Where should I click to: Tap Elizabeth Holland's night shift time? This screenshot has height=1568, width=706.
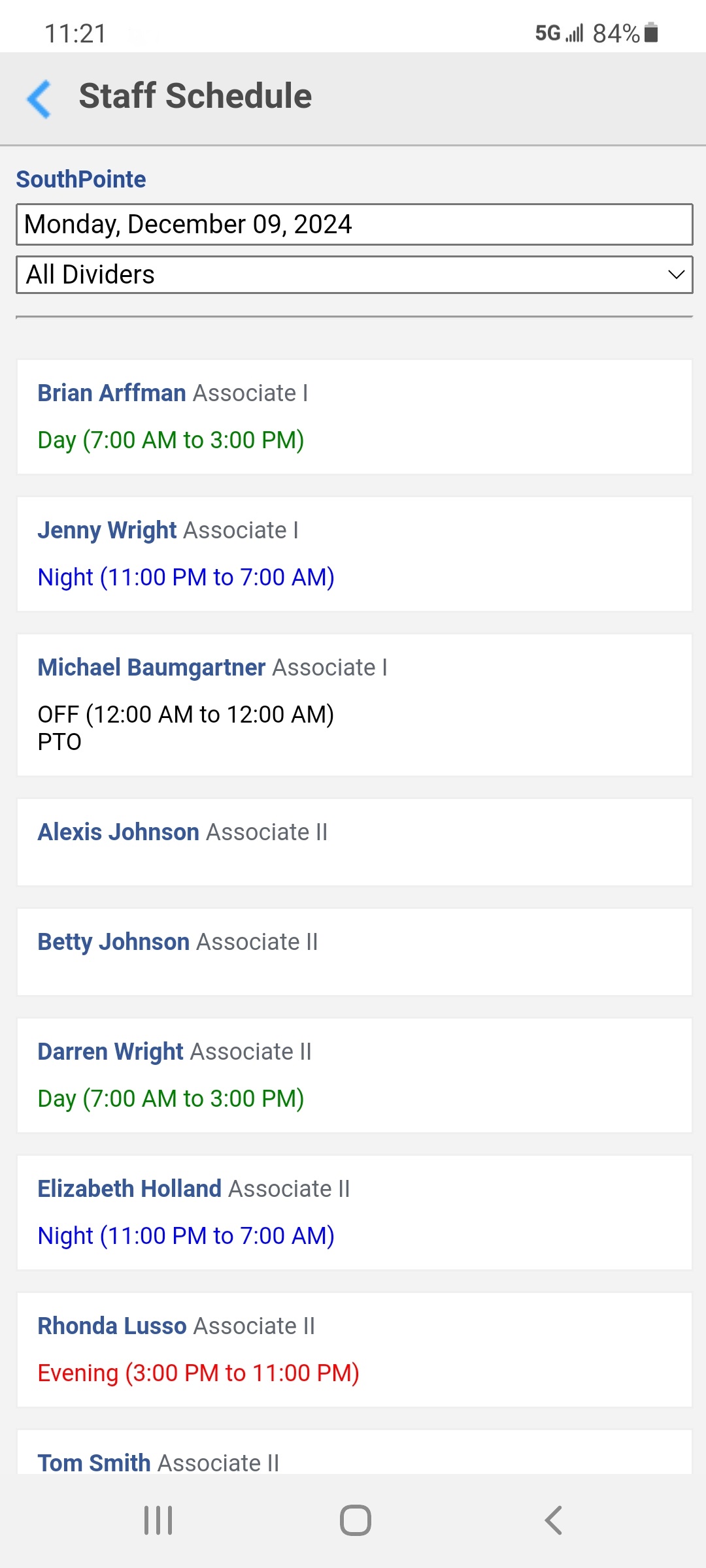tap(186, 1235)
